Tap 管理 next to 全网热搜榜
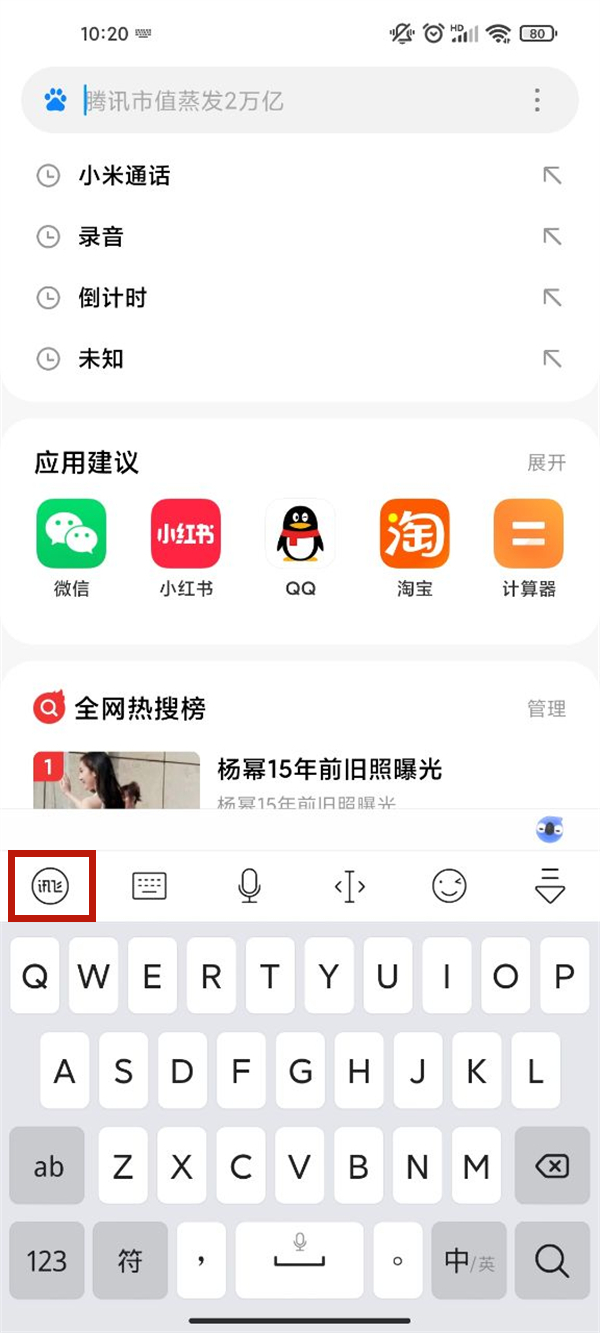600x1333 pixels. tap(547, 709)
